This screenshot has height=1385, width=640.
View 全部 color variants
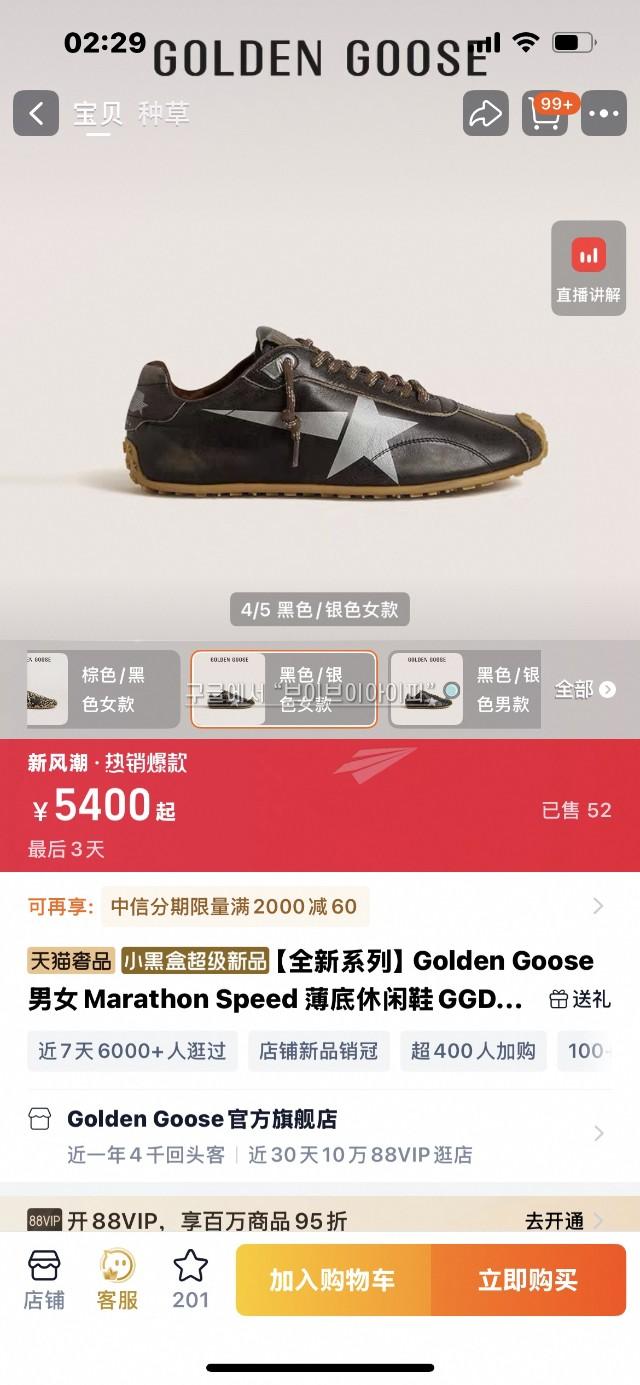coord(584,689)
